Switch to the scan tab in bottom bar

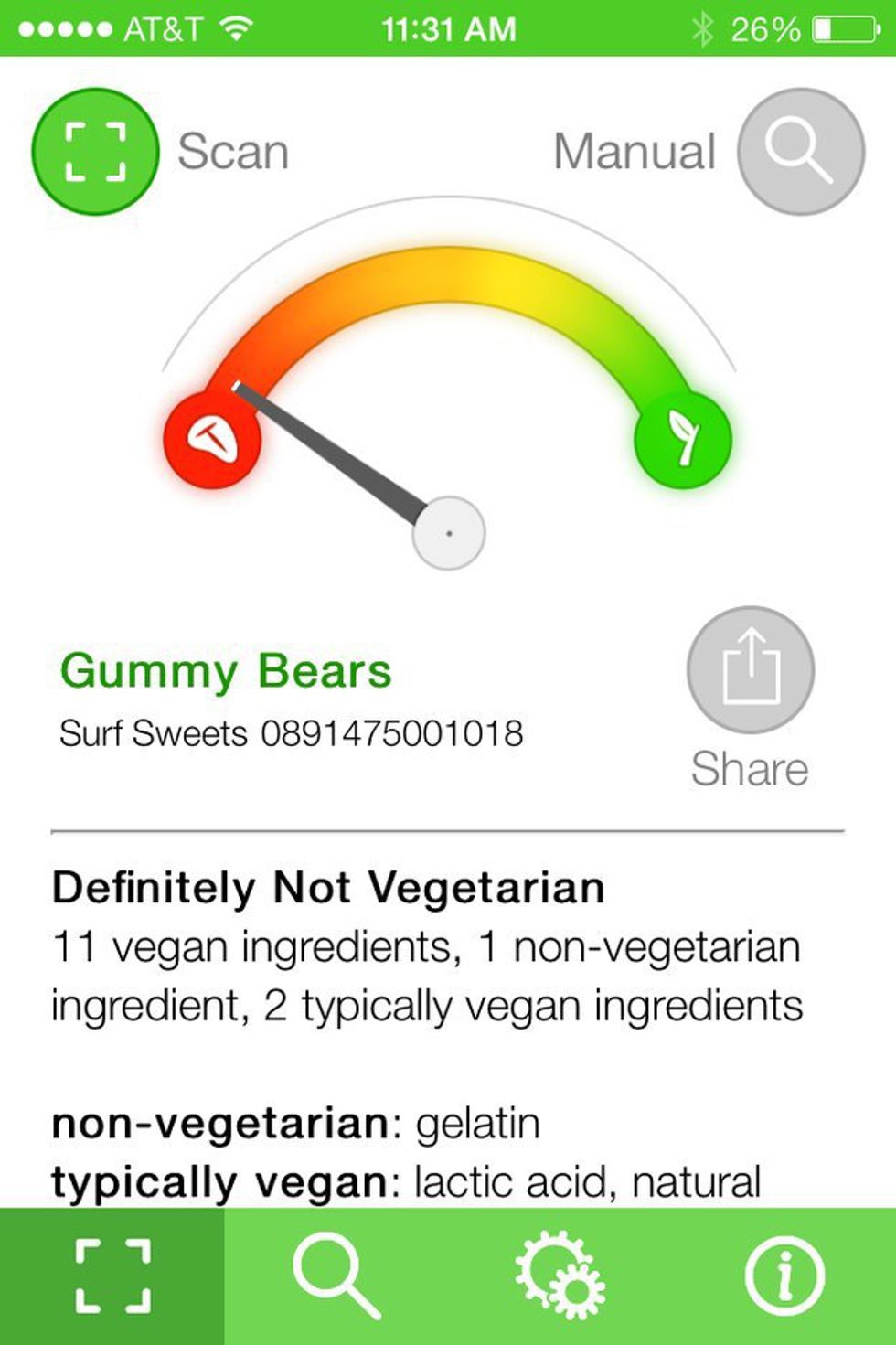(x=112, y=1276)
